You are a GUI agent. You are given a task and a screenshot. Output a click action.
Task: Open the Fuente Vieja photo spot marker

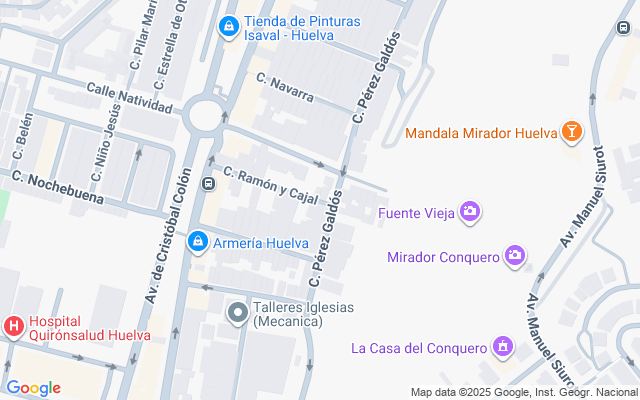point(470,211)
